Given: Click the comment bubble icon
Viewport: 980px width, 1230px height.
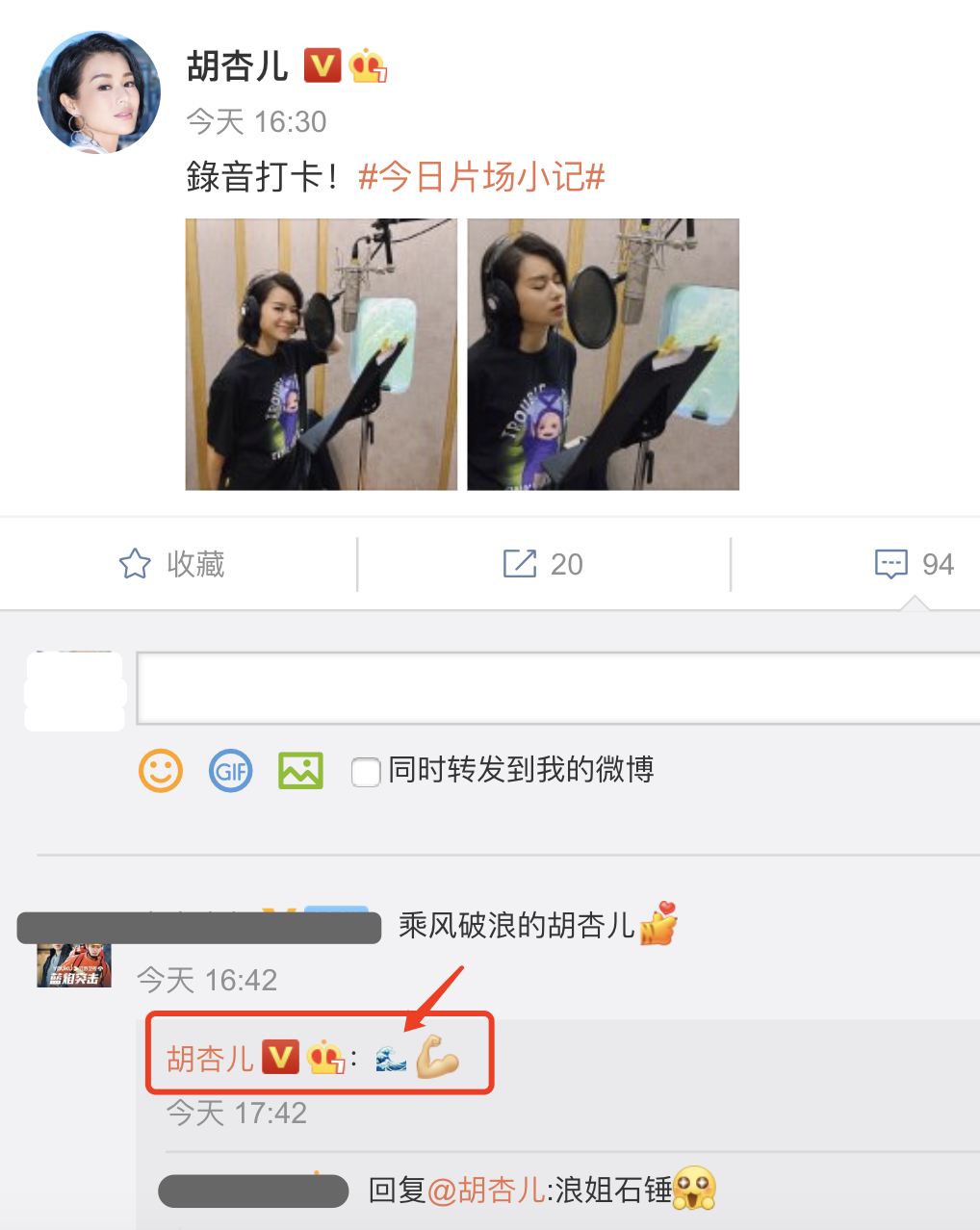Looking at the screenshot, I should click(x=893, y=564).
